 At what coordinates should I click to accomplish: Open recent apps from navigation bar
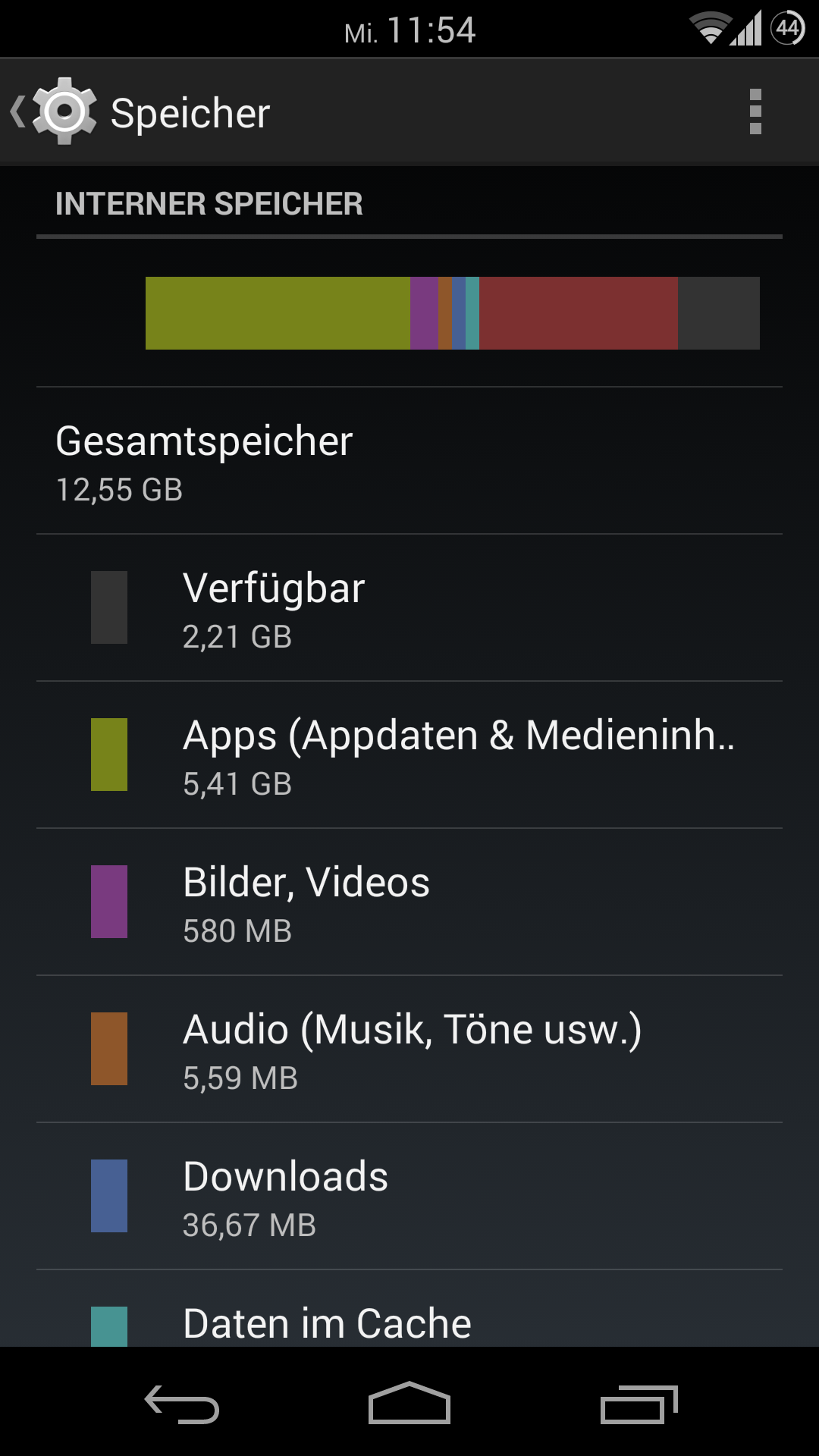pos(639,1404)
